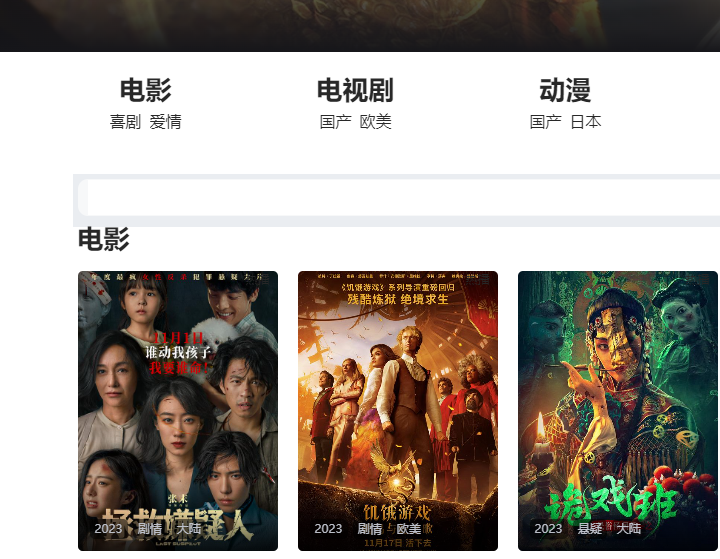Screen dimensions: 720x559
Task: Open the 动漫 category heading
Action: pos(565,90)
